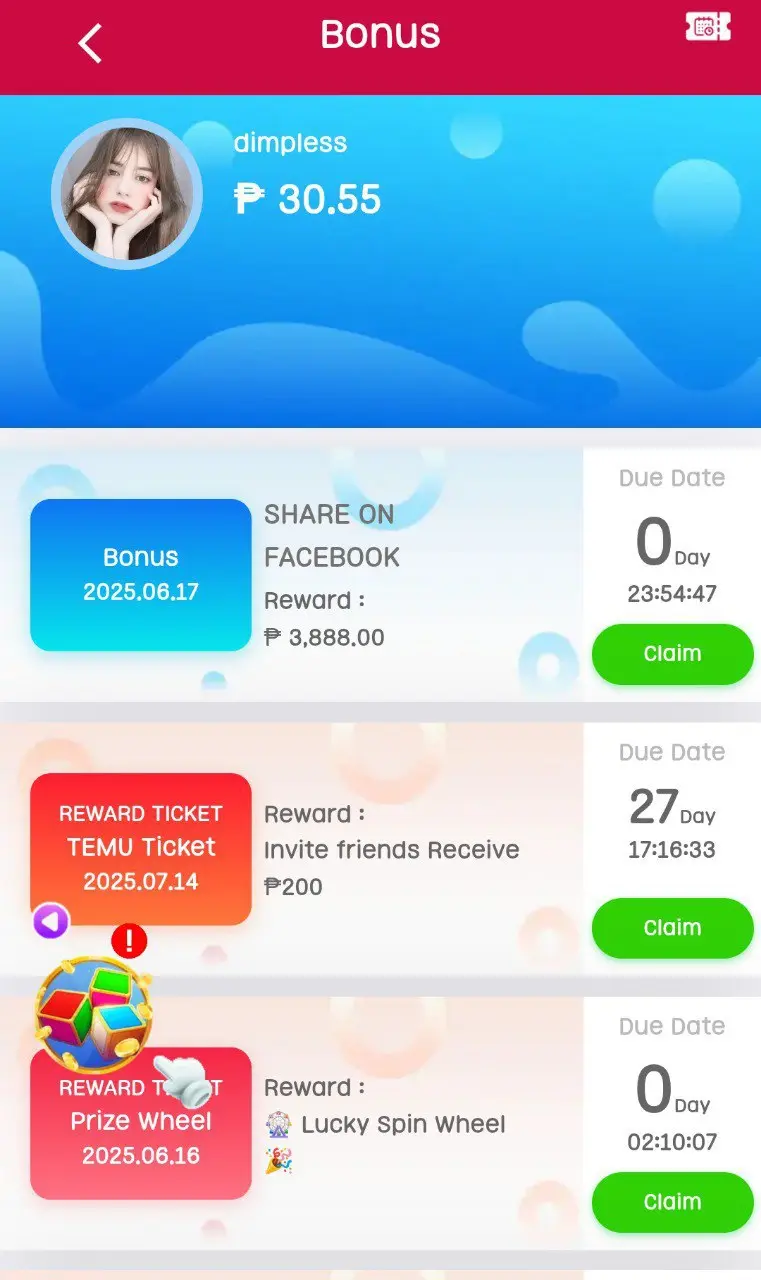Claim the Lucky Spin Wheel reward

point(672,1202)
